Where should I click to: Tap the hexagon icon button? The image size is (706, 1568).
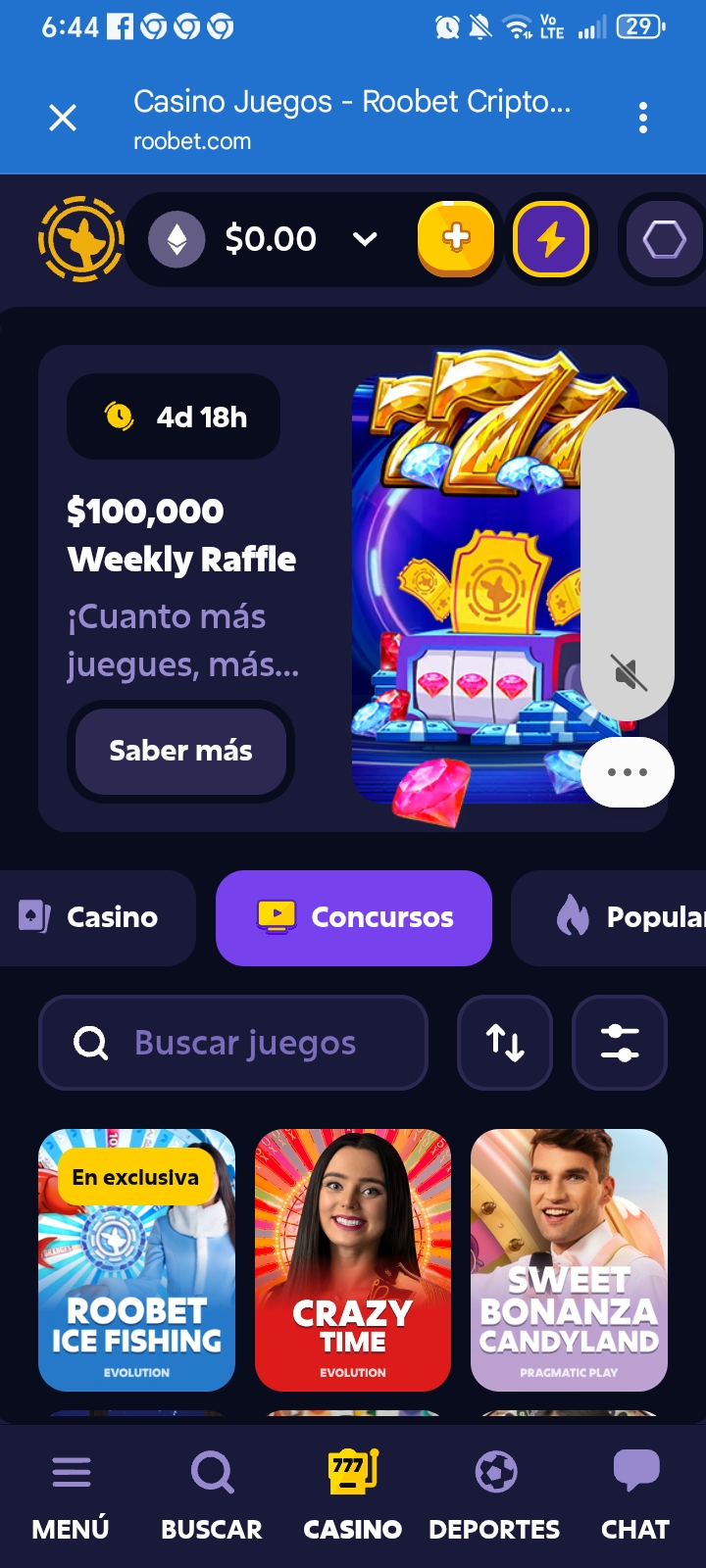coord(665,239)
